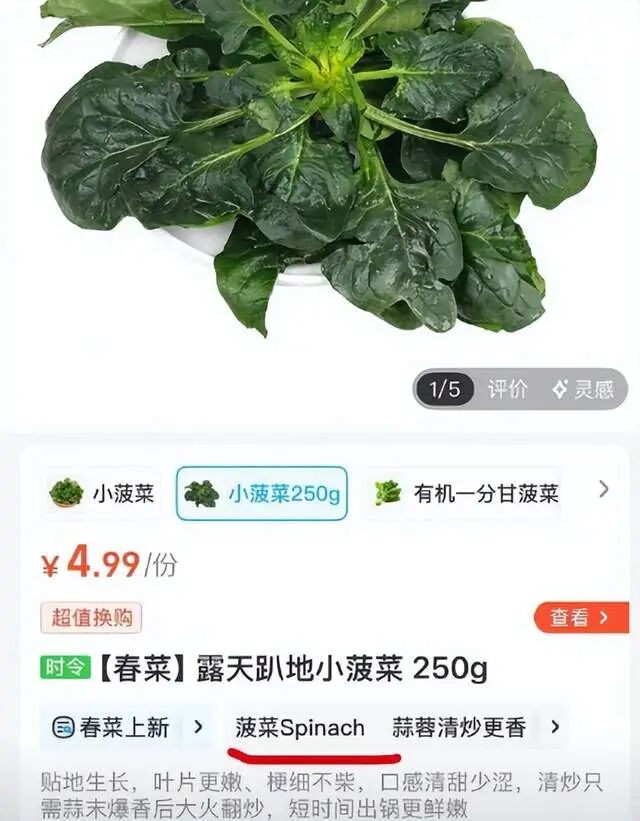Image resolution: width=640 pixels, height=821 pixels.
Task: Select the 有机一分甘菠菜 variant
Action: tap(467, 493)
